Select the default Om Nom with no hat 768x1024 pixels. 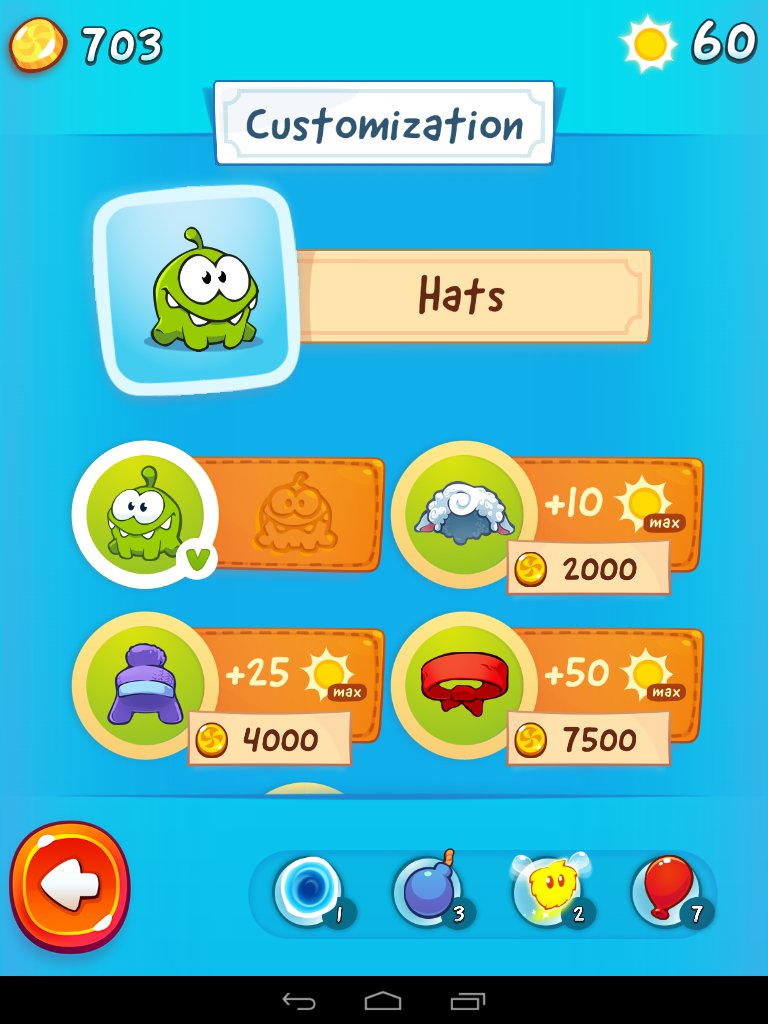(145, 514)
